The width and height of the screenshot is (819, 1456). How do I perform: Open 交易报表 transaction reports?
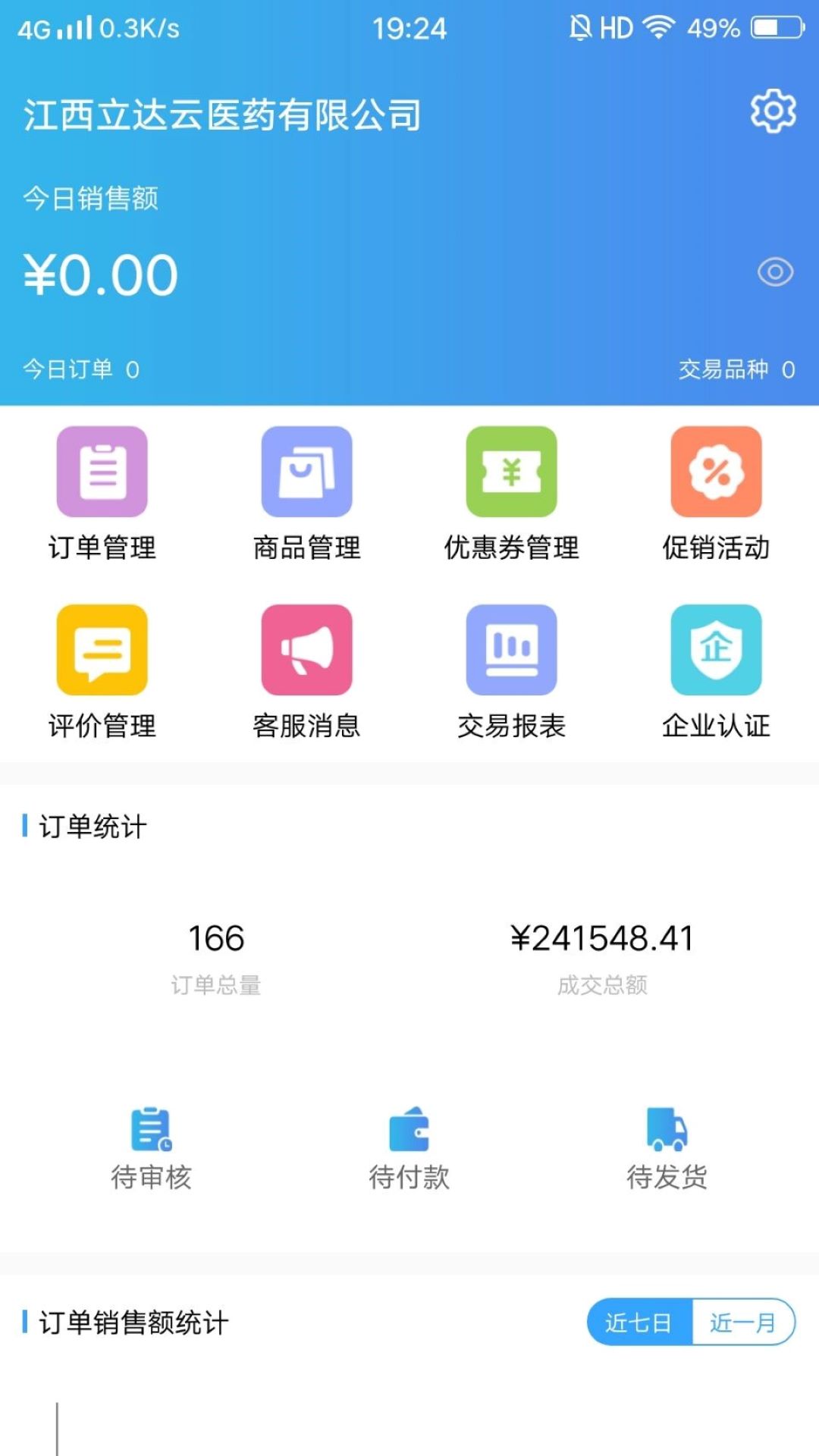tap(512, 673)
